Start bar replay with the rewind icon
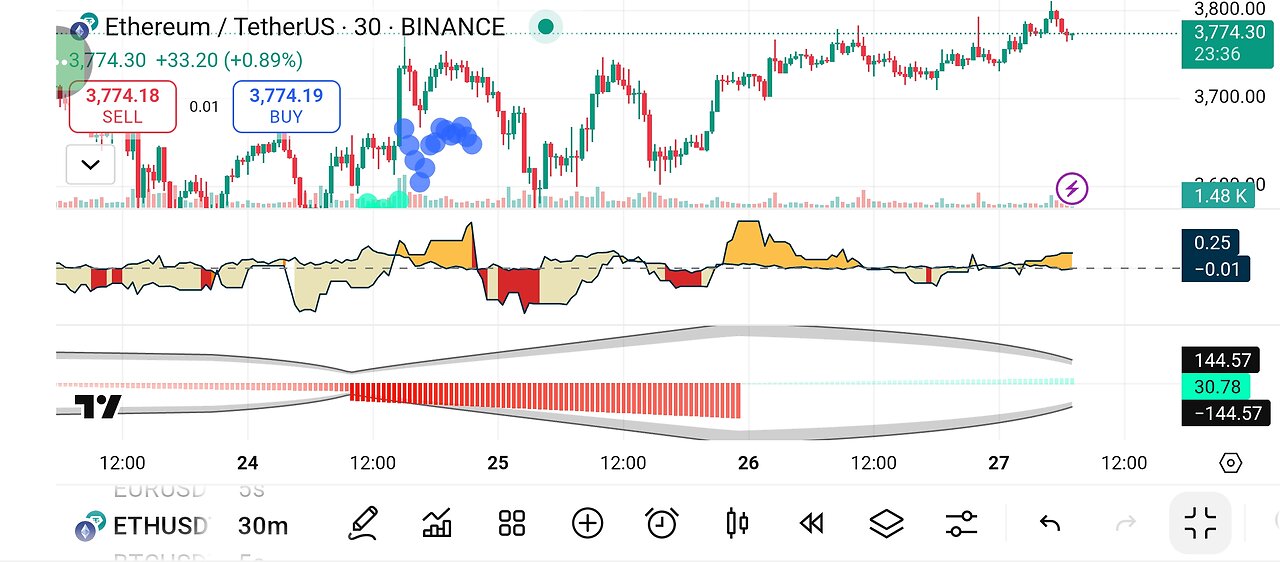This screenshot has width=1280, height=562. click(x=812, y=523)
